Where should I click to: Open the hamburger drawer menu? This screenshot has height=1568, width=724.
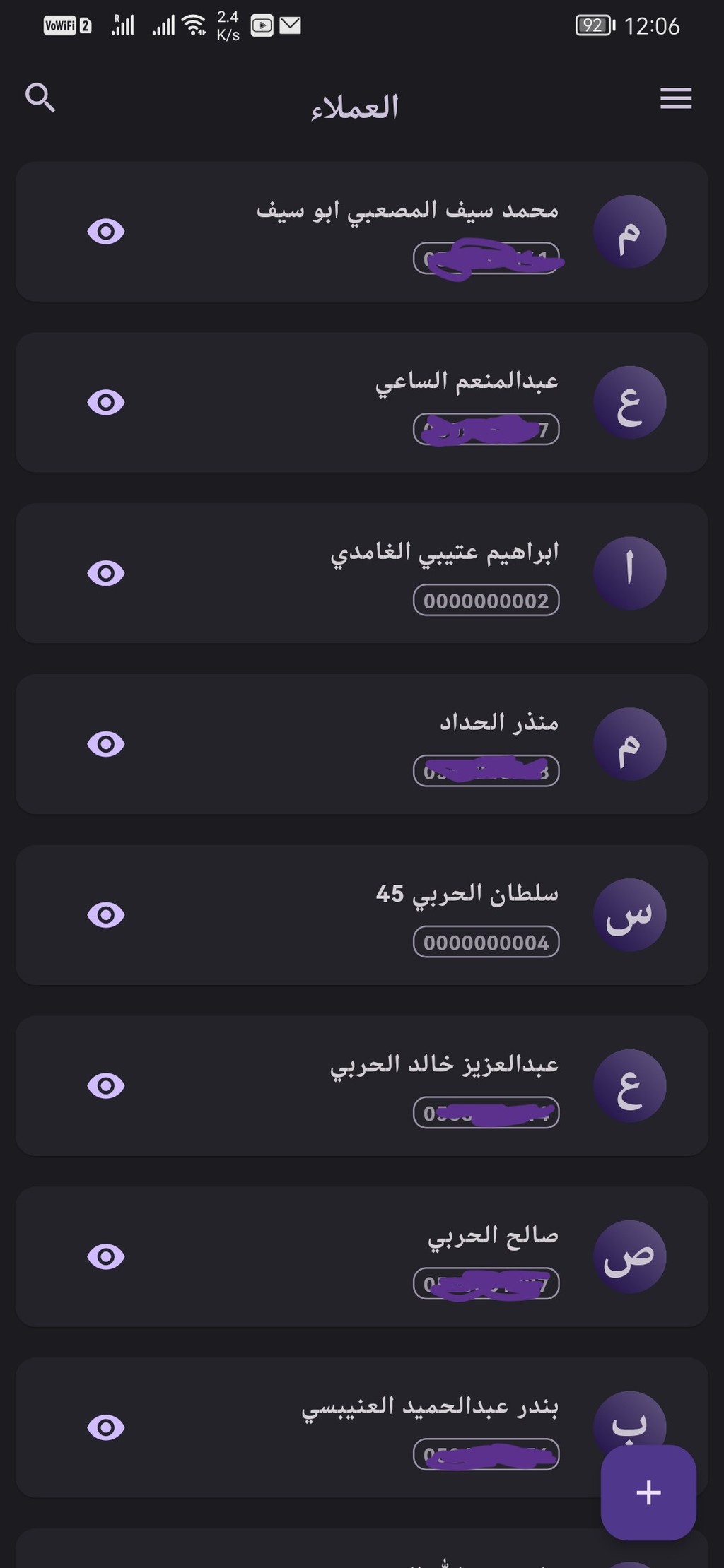click(676, 98)
